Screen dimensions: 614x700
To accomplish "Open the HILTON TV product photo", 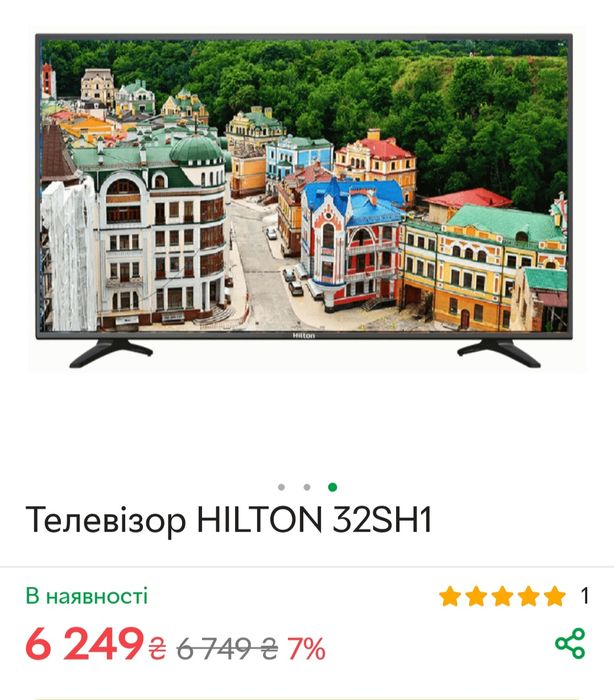I will 305,200.
